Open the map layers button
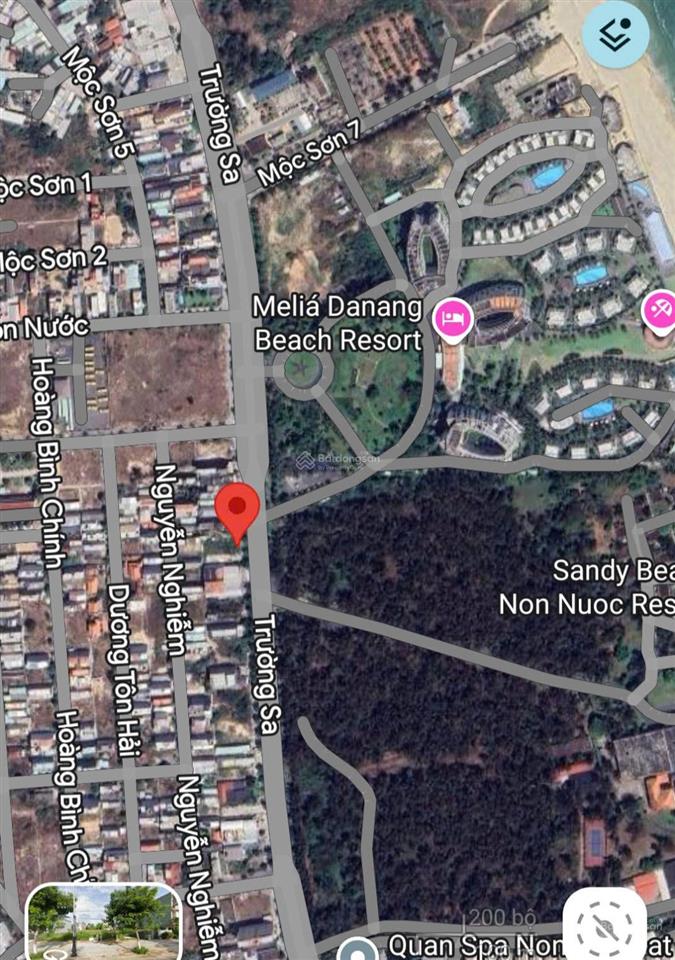Screen dimensions: 675x960 615,34
